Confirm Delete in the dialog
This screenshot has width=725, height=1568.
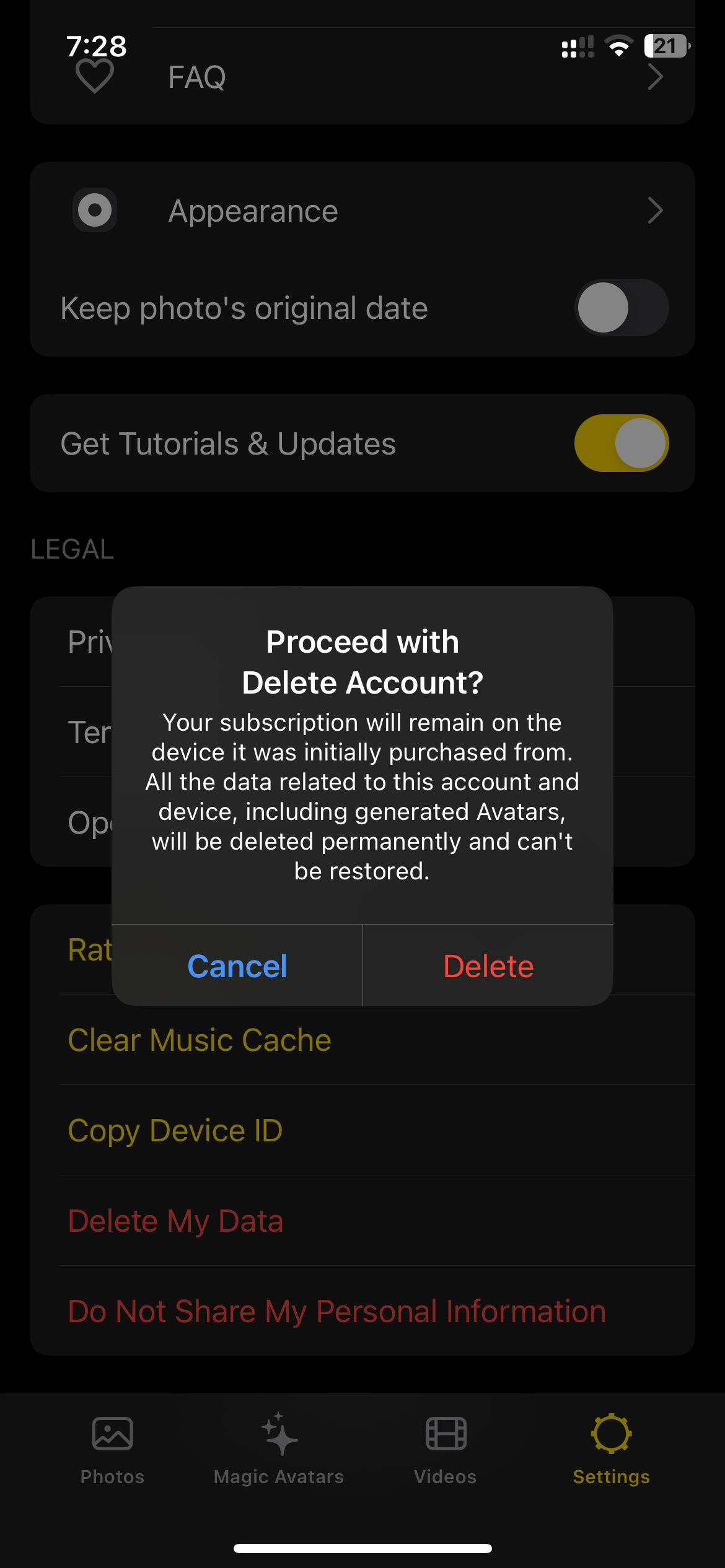488,966
